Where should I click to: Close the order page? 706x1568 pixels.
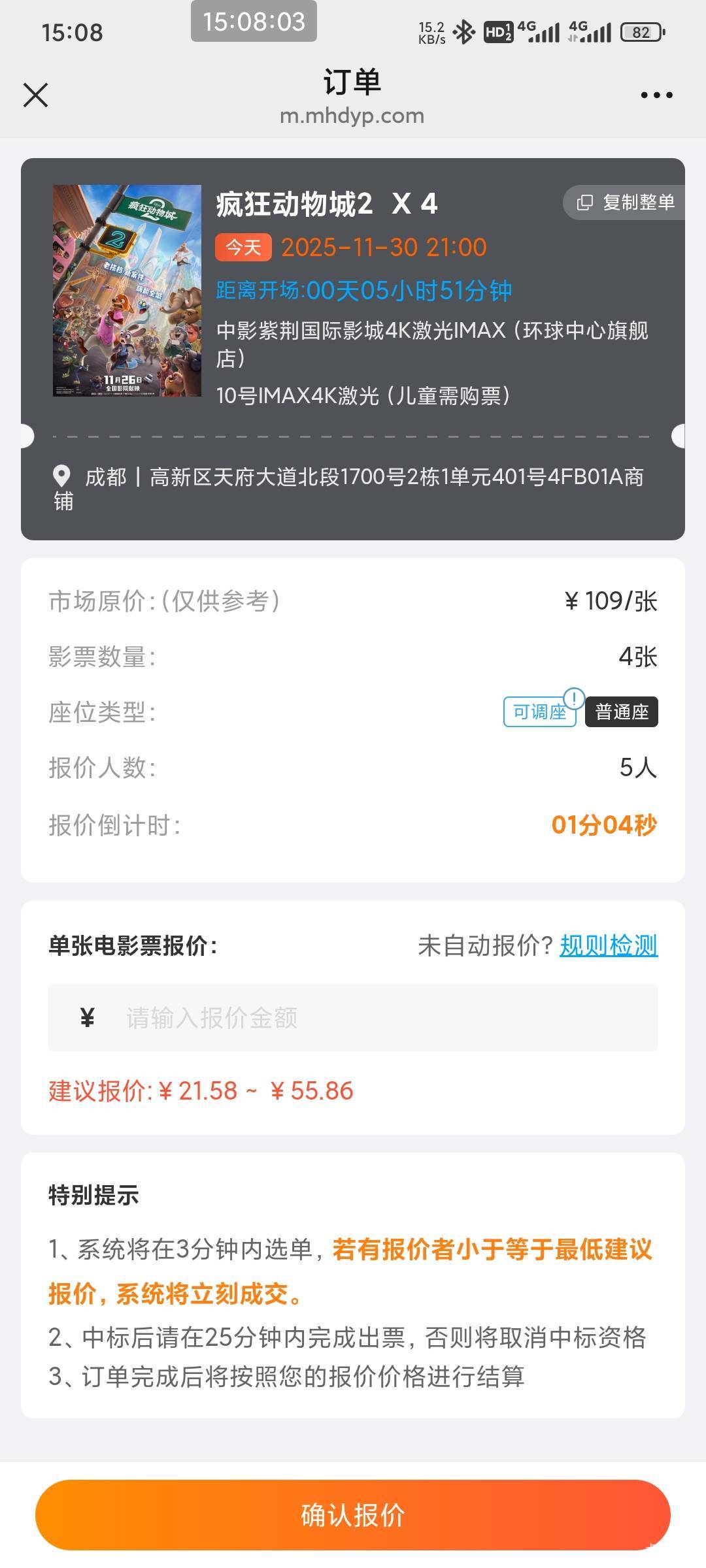[x=36, y=95]
